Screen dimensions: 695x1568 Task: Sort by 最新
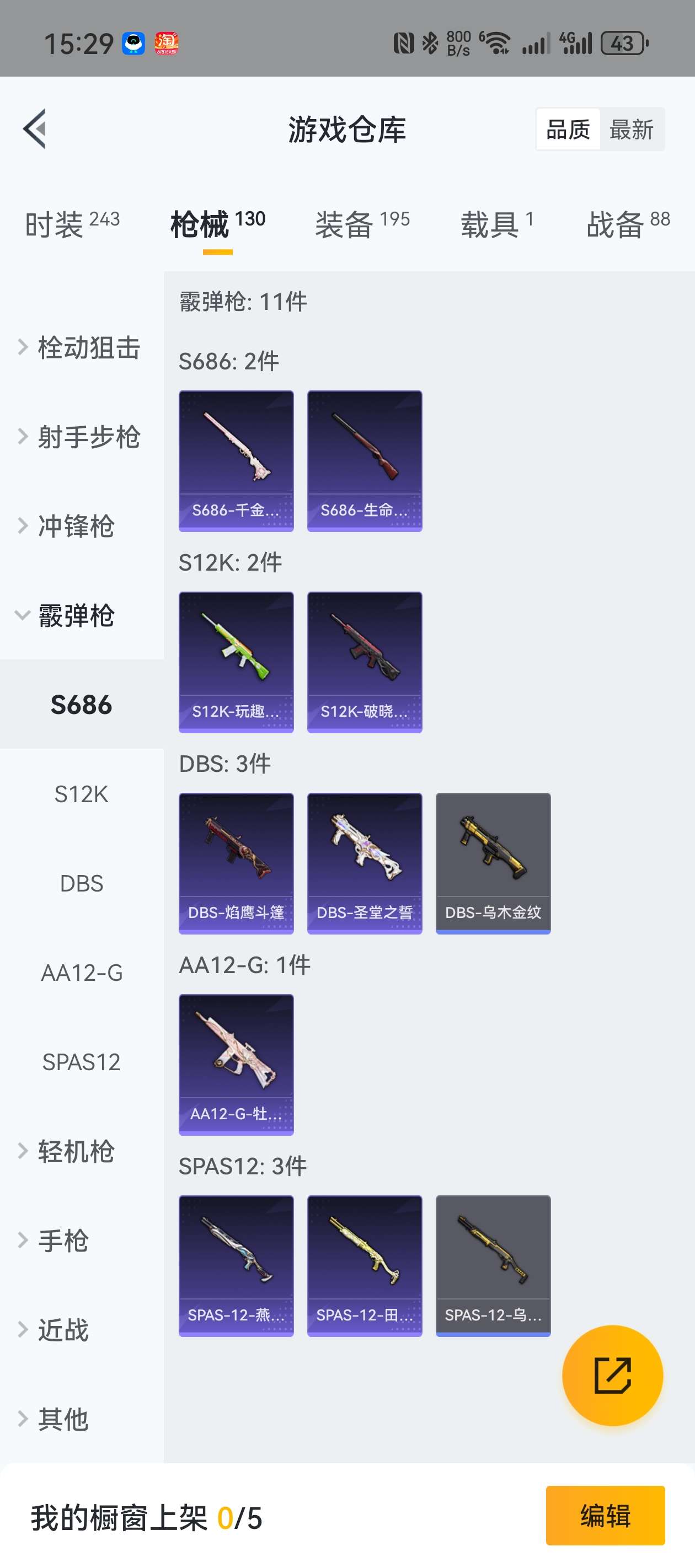[631, 130]
